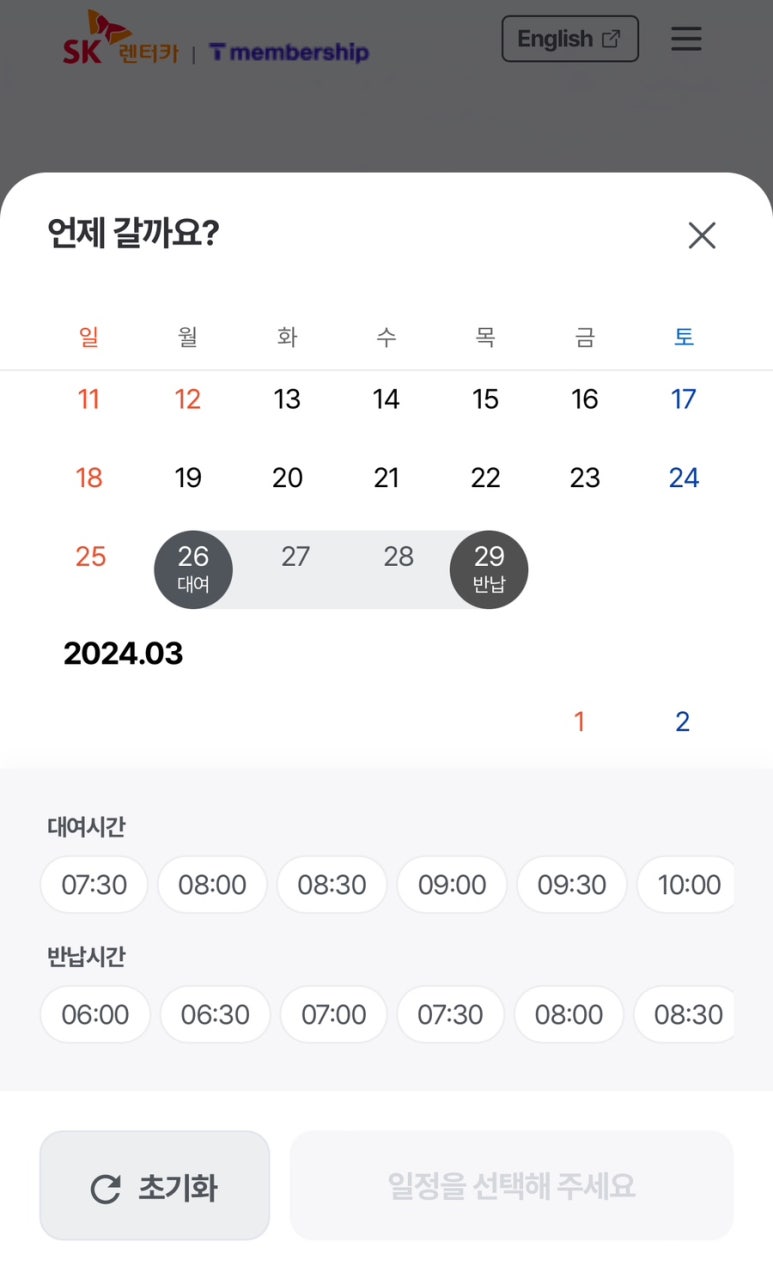Viewport: 773px width, 1272px height.
Task: Set return time to 06:00
Action: [95, 1015]
